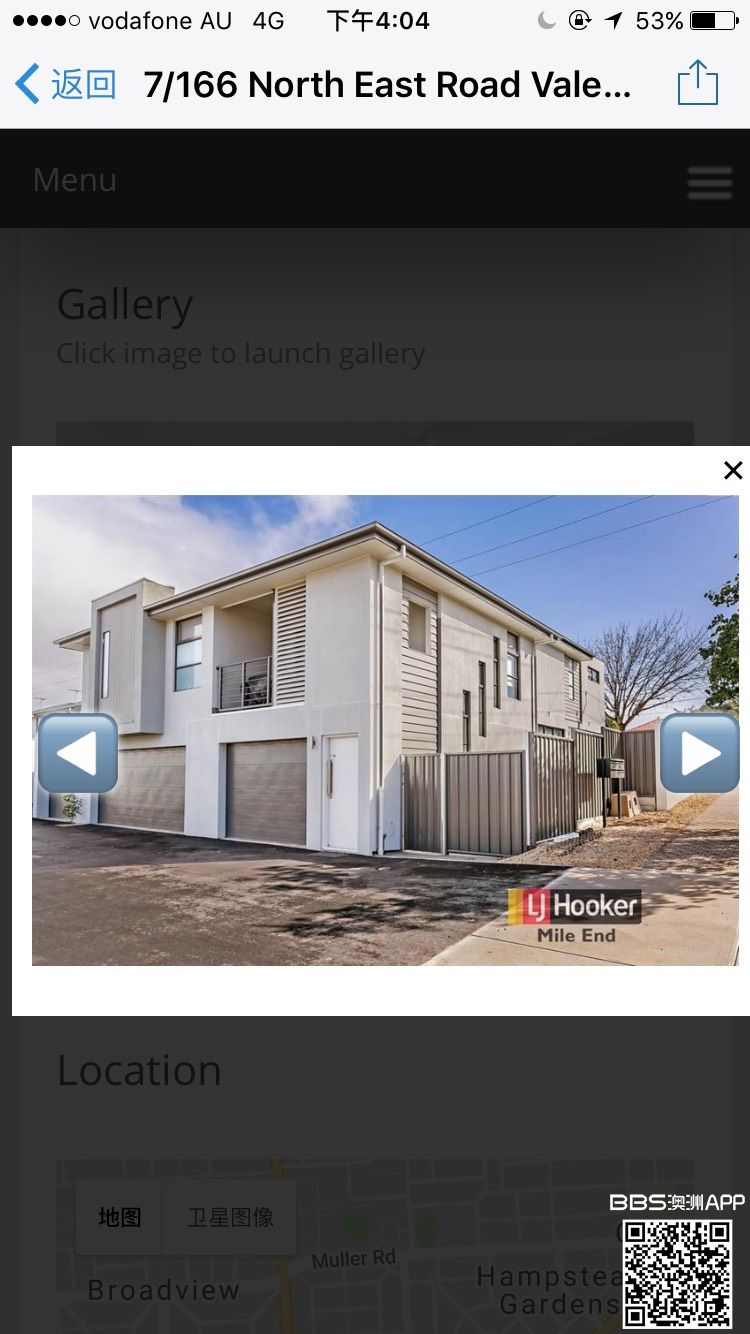Viewport: 750px width, 1334px height.
Task: Open the share sheet icon
Action: pos(697,83)
